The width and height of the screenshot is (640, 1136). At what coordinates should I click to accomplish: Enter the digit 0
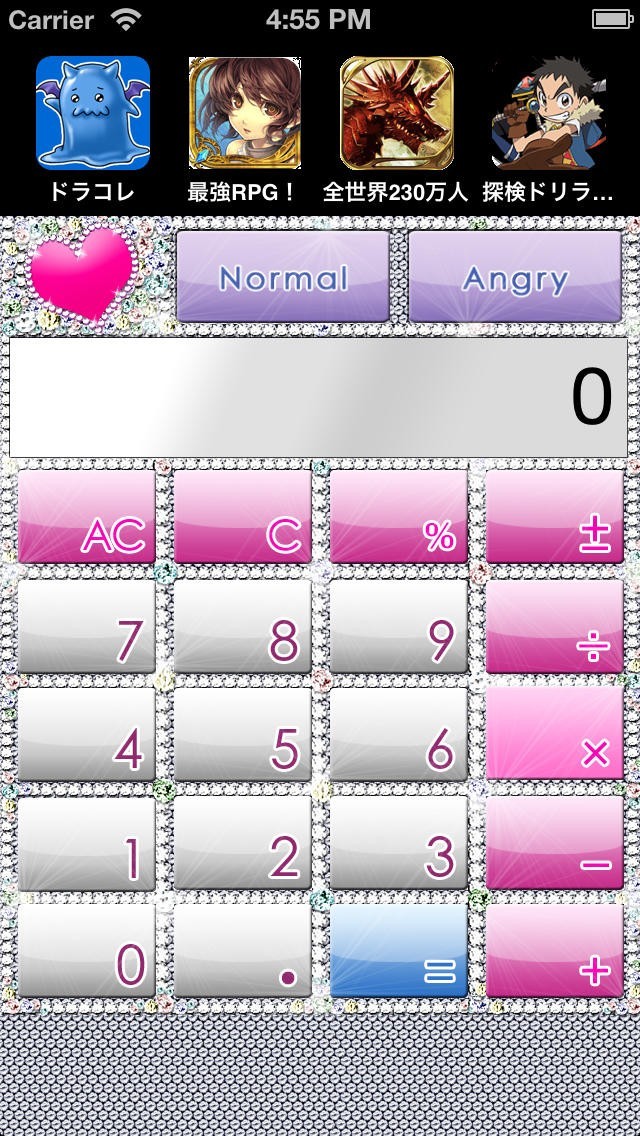click(87, 951)
